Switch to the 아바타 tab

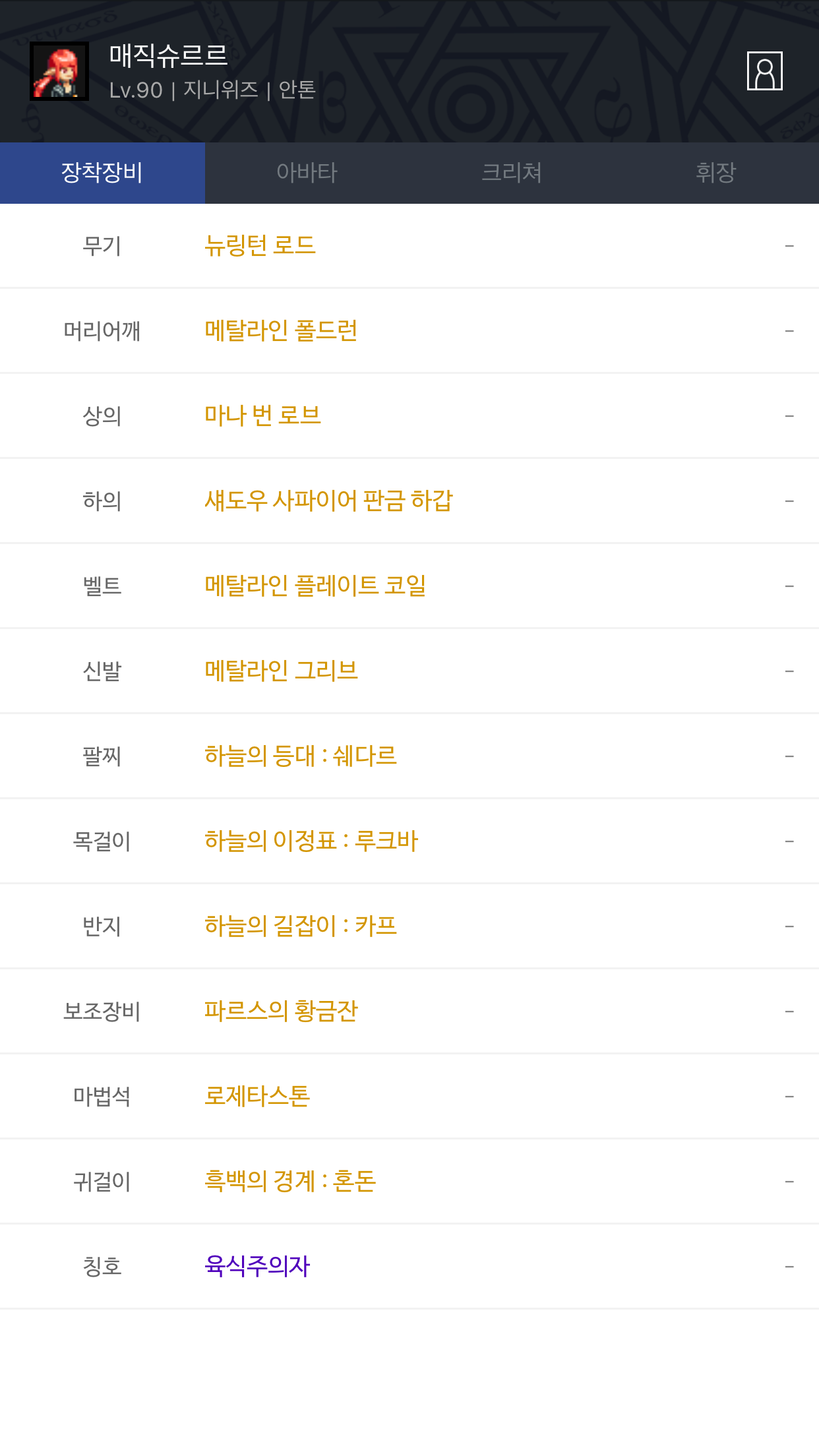pos(307,173)
